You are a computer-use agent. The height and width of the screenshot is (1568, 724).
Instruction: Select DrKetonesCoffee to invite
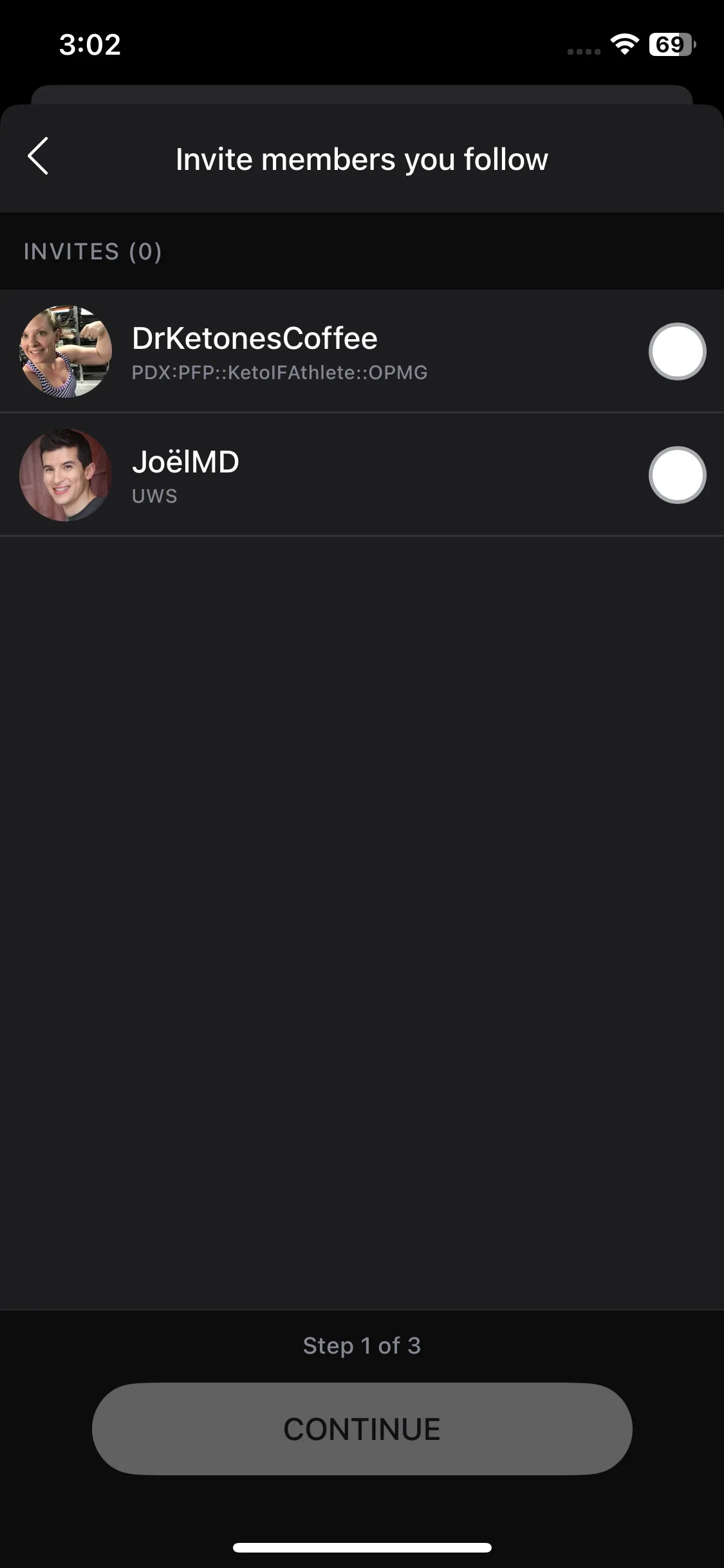tap(677, 351)
